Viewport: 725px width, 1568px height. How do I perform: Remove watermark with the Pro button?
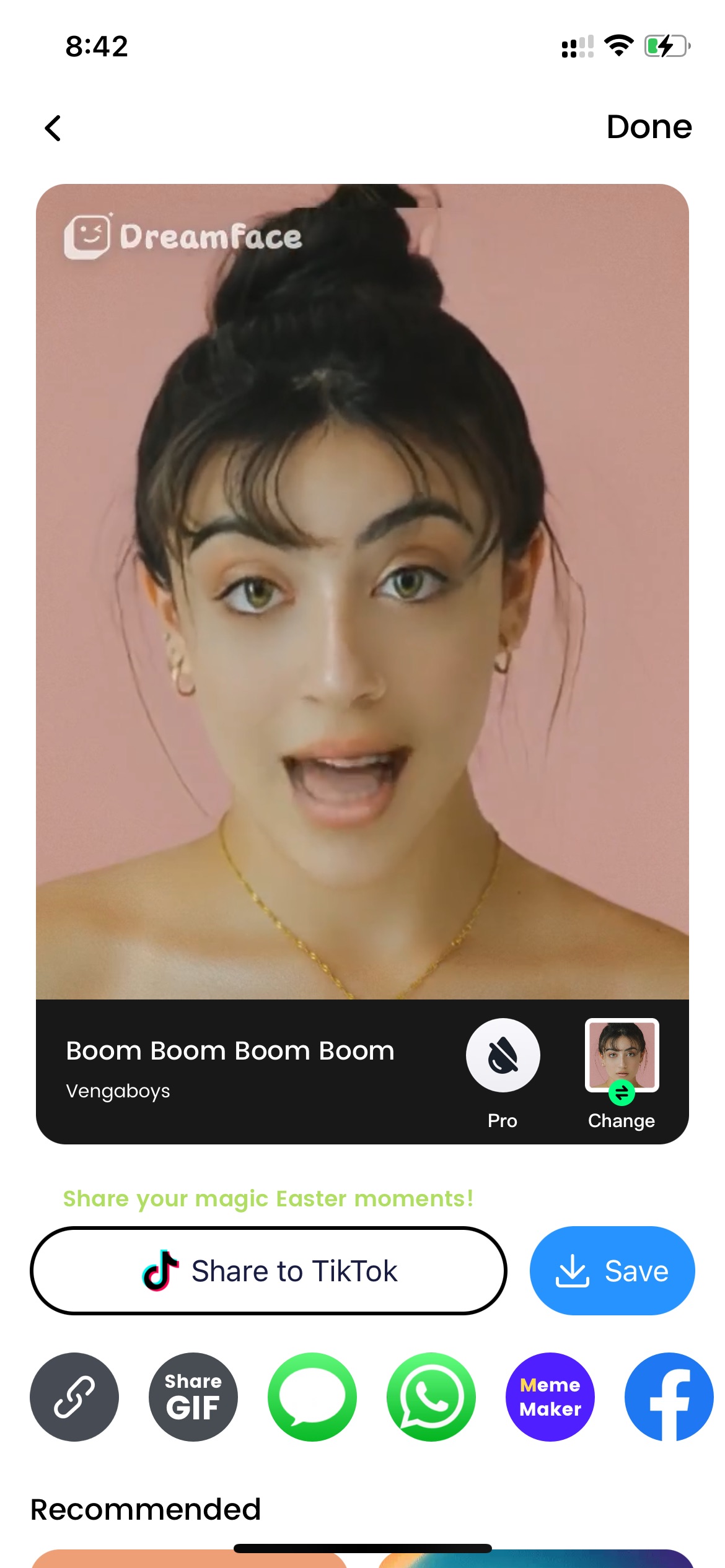click(x=503, y=1055)
